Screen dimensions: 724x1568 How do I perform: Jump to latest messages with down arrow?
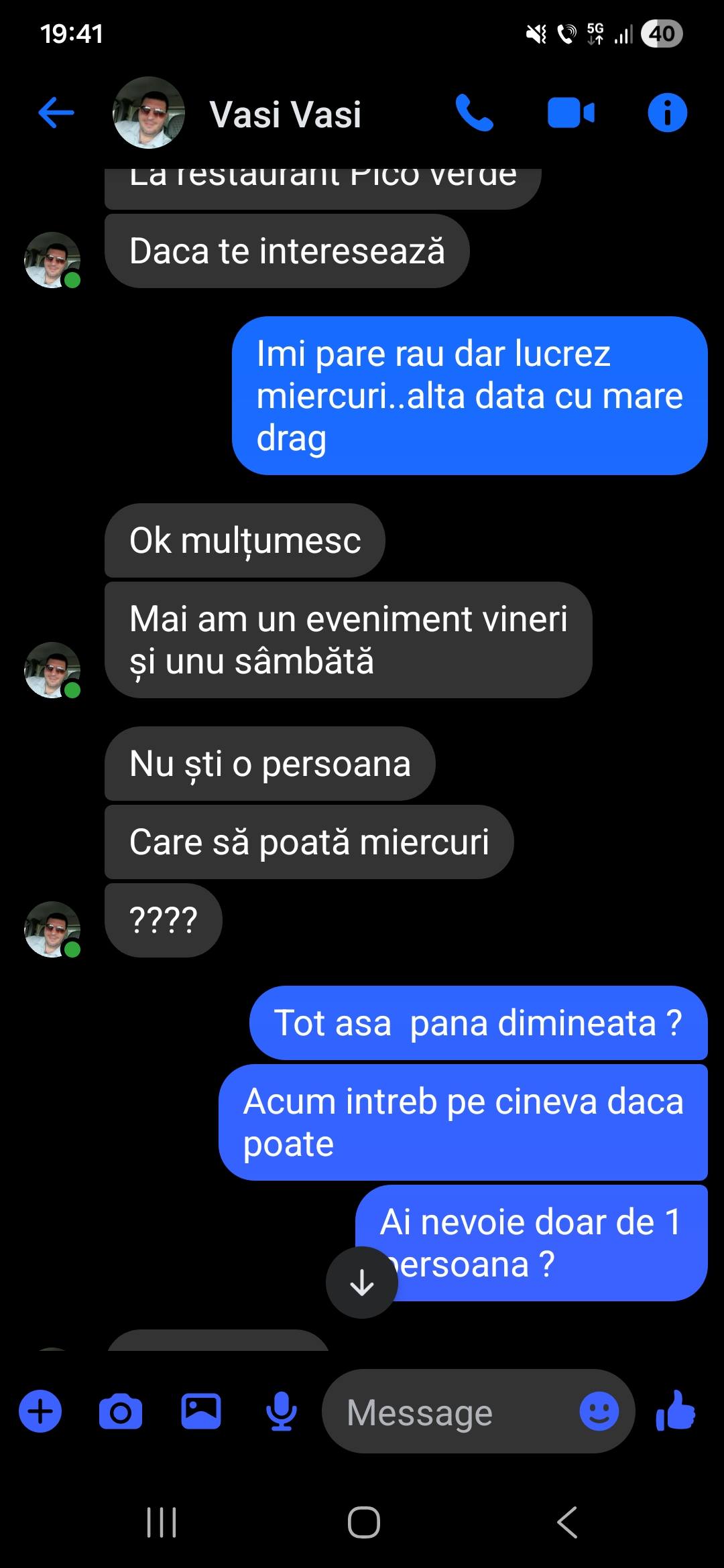(x=362, y=1282)
